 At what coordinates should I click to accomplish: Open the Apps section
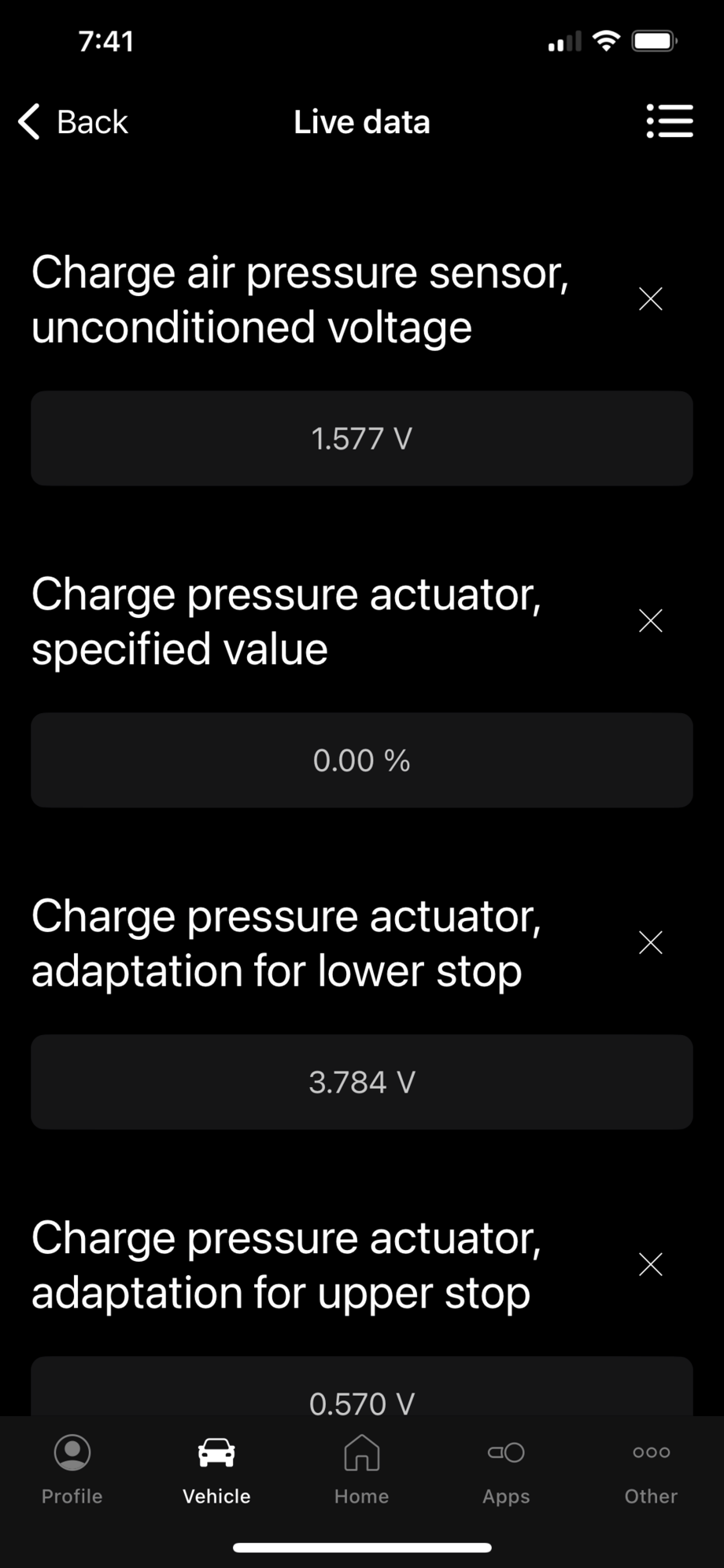click(506, 1470)
